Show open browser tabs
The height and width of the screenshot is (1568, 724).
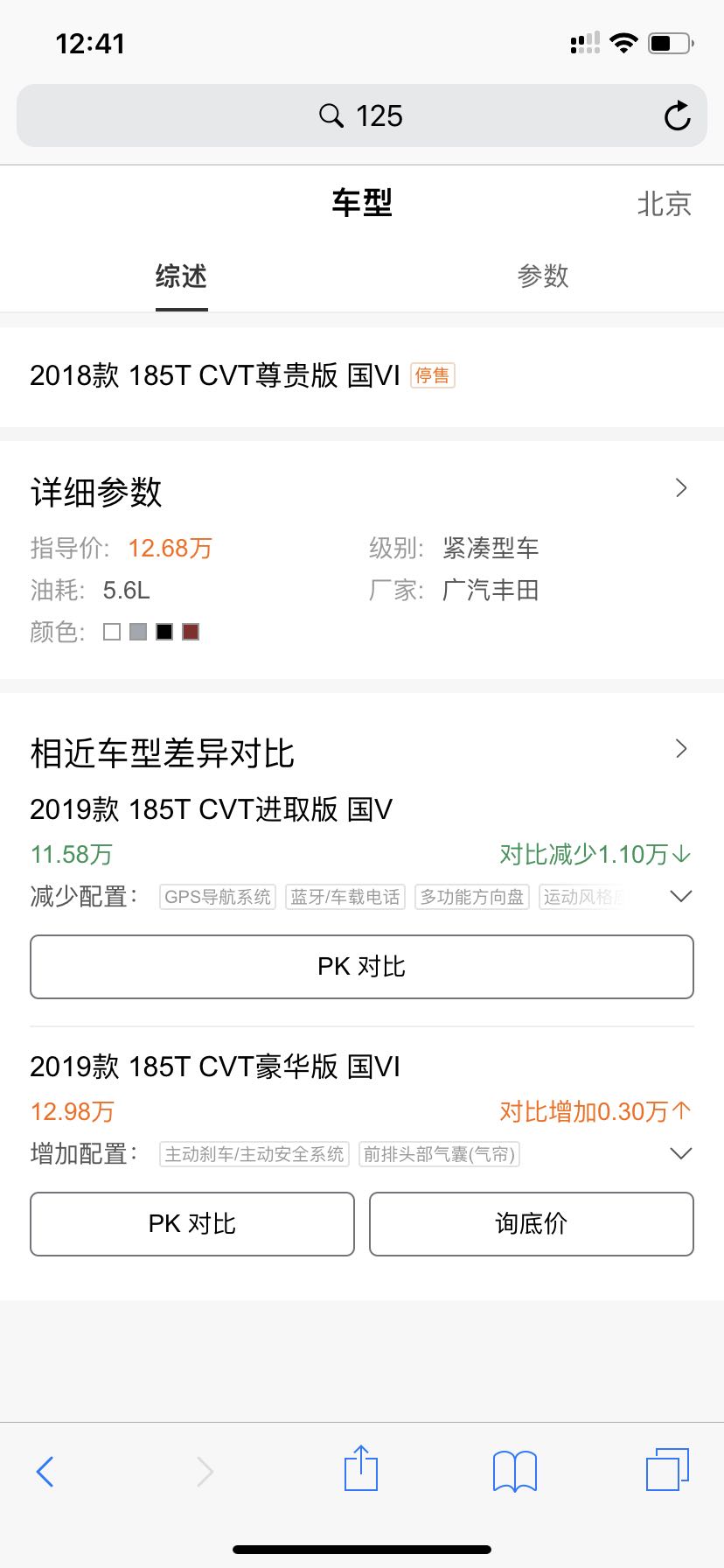click(667, 1470)
